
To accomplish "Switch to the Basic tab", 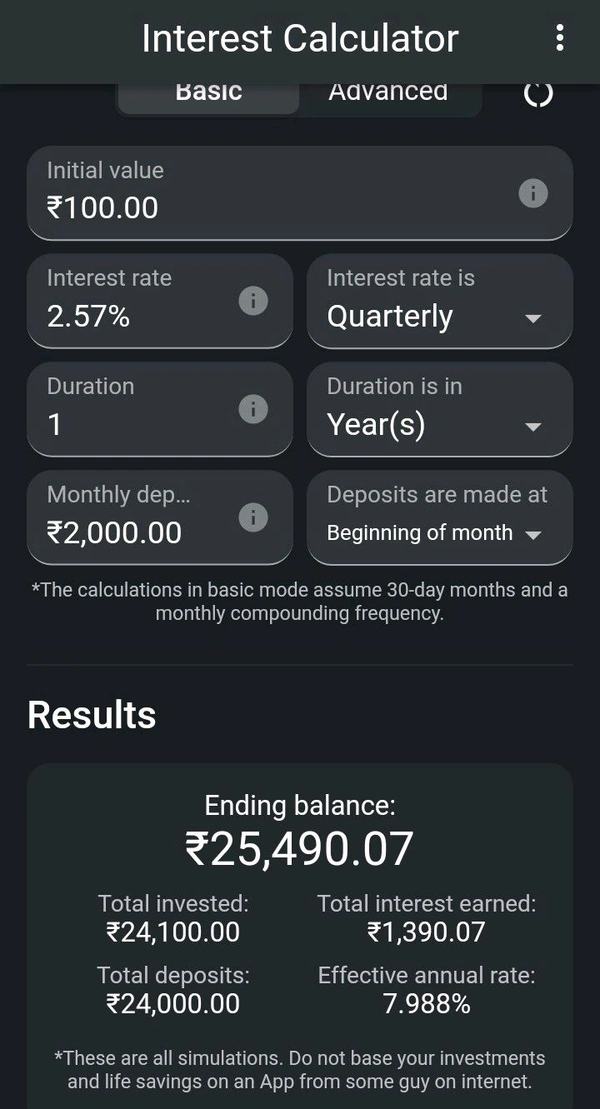I will click(208, 93).
